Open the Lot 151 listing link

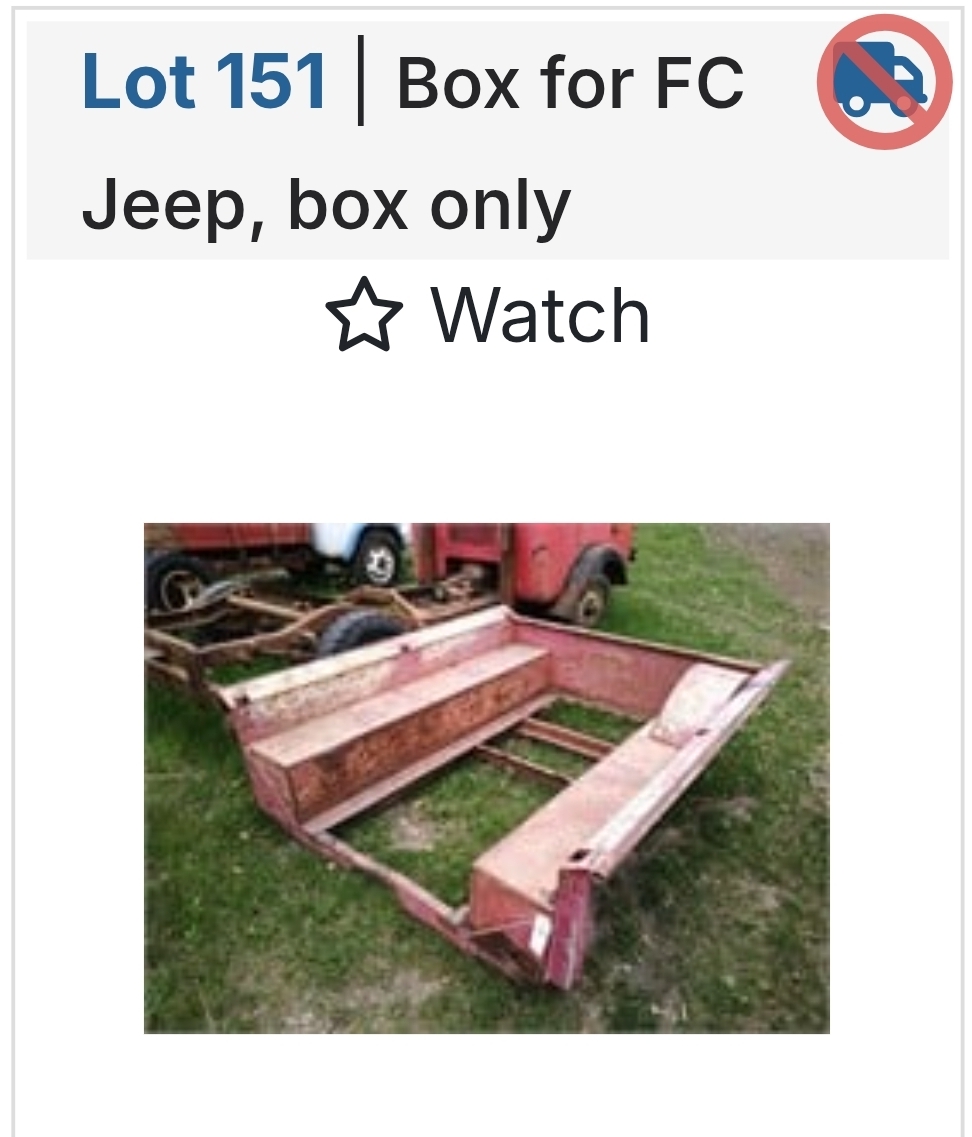coord(204,82)
